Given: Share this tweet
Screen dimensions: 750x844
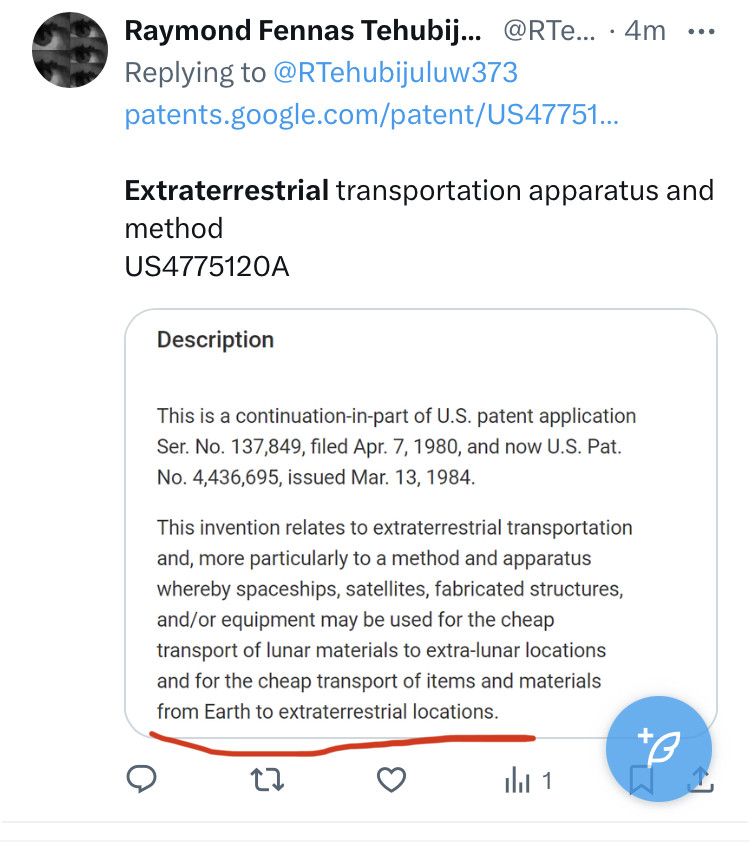Looking at the screenshot, I should tap(701, 781).
